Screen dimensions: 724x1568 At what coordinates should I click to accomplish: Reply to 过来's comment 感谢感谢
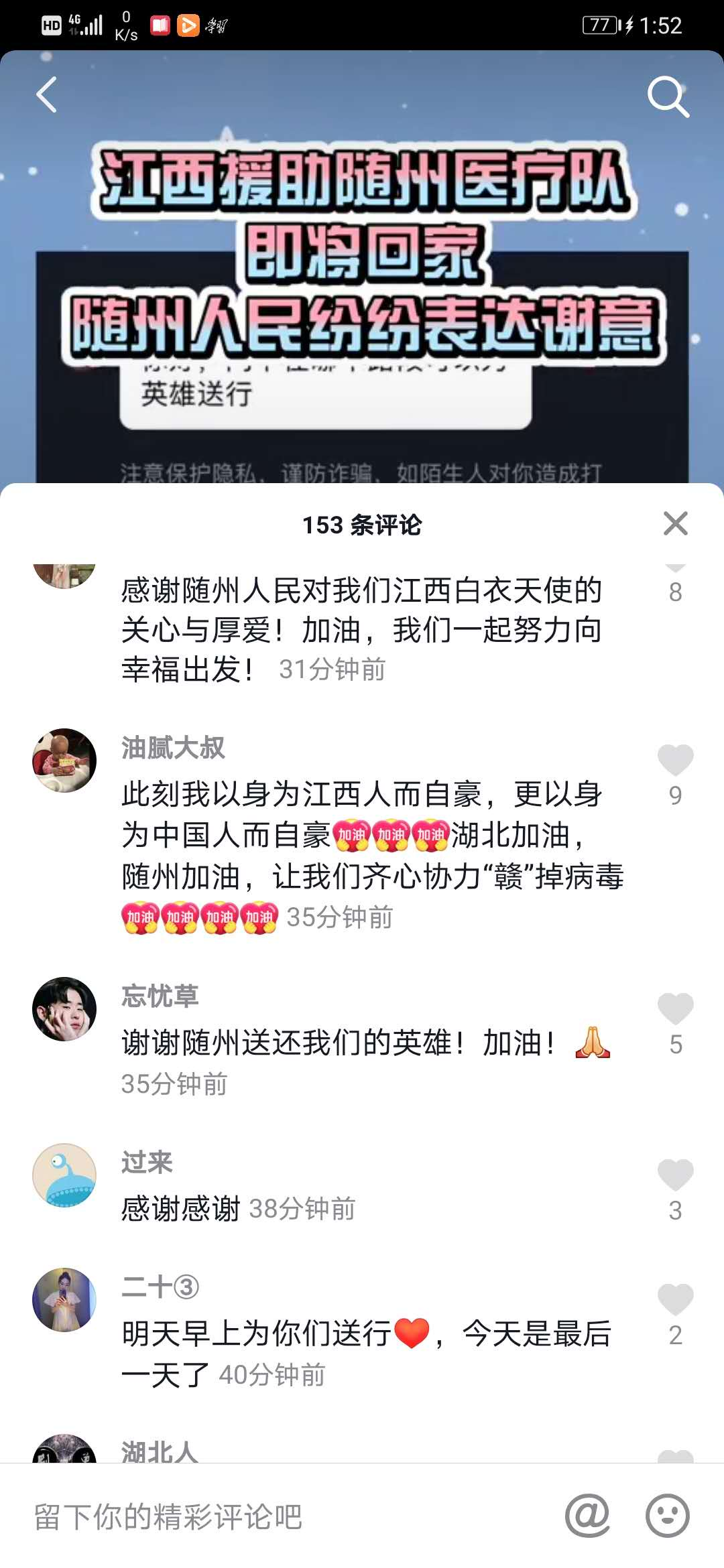pyautogui.click(x=181, y=1209)
